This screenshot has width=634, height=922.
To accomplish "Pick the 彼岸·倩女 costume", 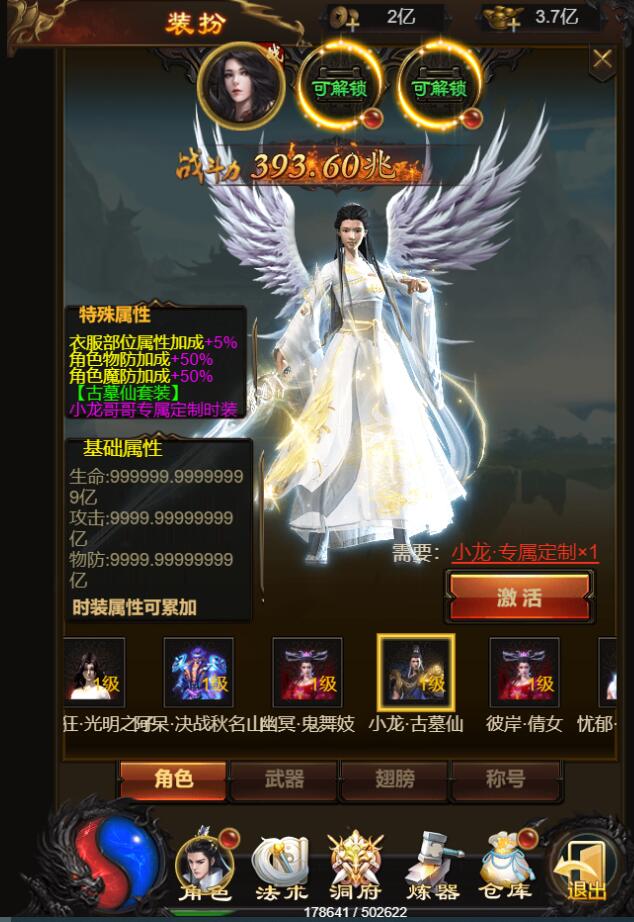I will pos(524,671).
